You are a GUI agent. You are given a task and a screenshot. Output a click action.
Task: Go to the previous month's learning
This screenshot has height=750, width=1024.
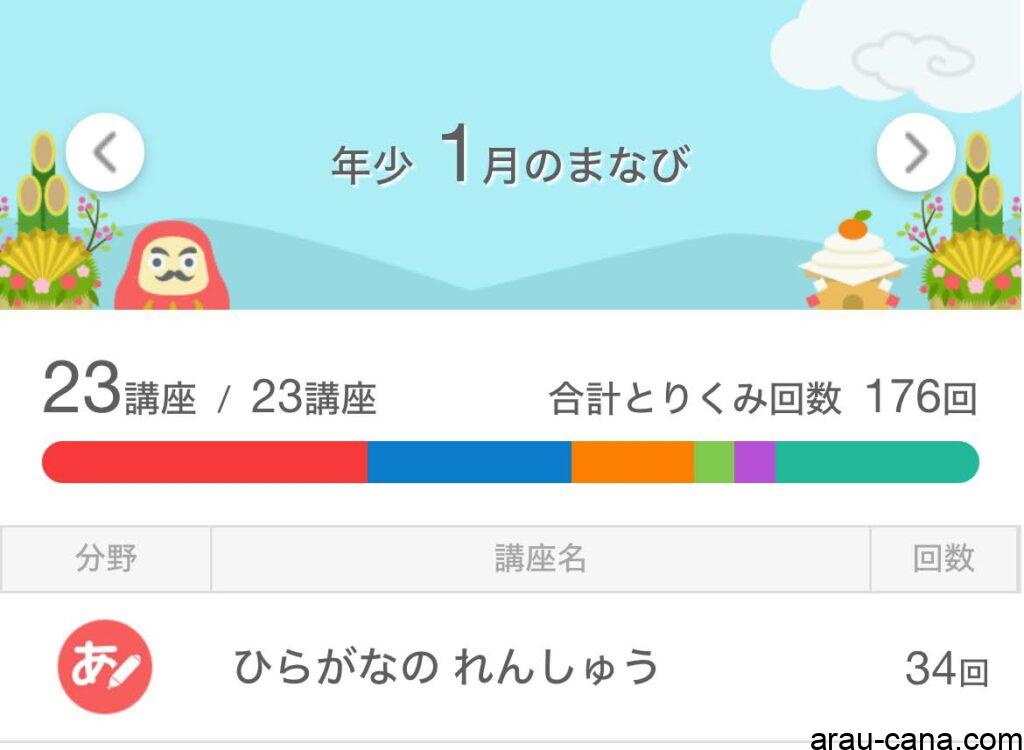click(105, 153)
